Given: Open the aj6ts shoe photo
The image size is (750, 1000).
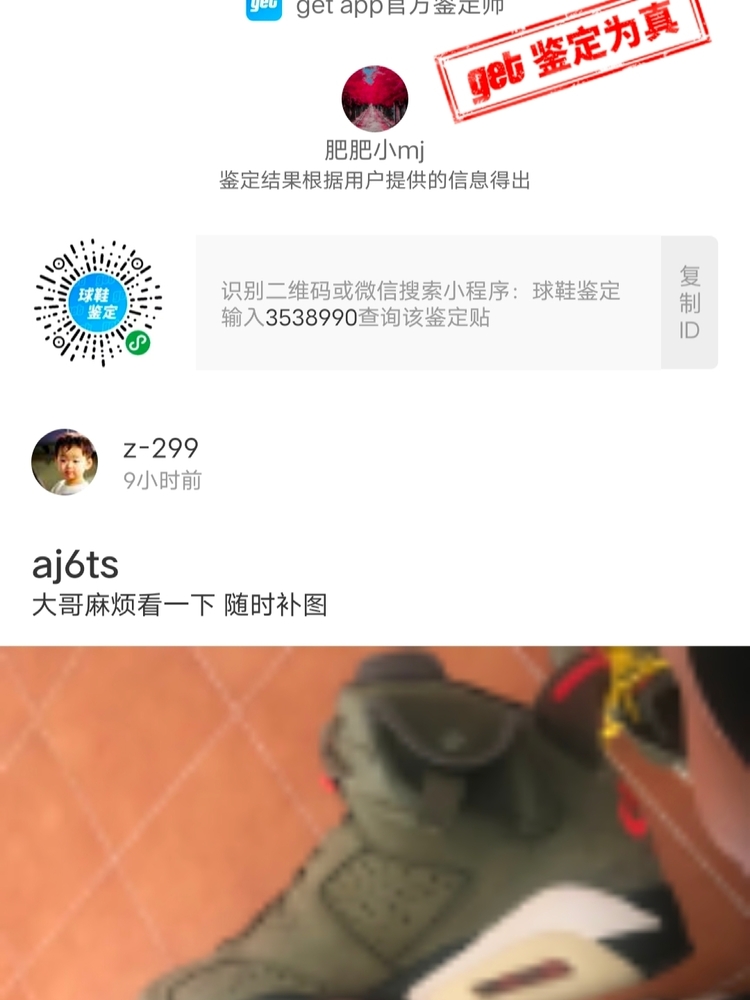Looking at the screenshot, I should click(375, 822).
